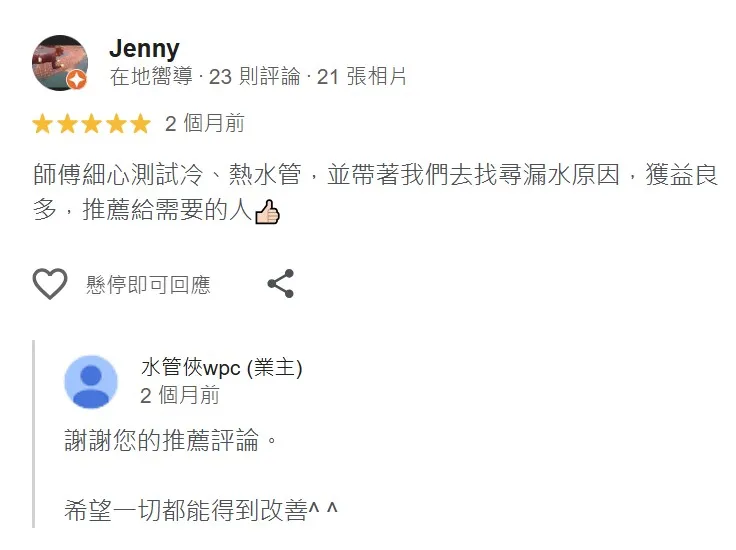Share Jenny's review
This screenshot has width=736, height=550.
coord(281,284)
